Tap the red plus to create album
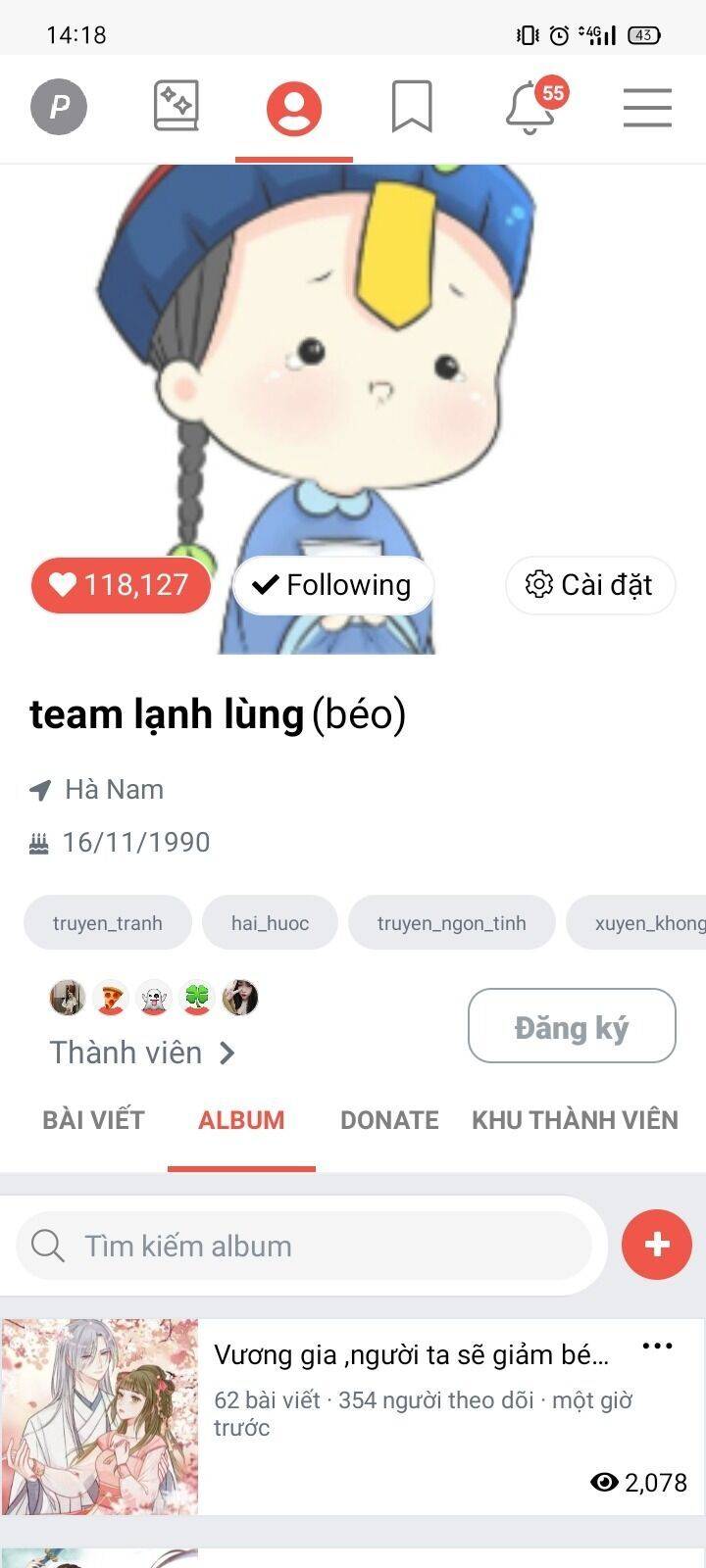Viewport: 706px width, 1568px height. pyautogui.click(x=656, y=1245)
